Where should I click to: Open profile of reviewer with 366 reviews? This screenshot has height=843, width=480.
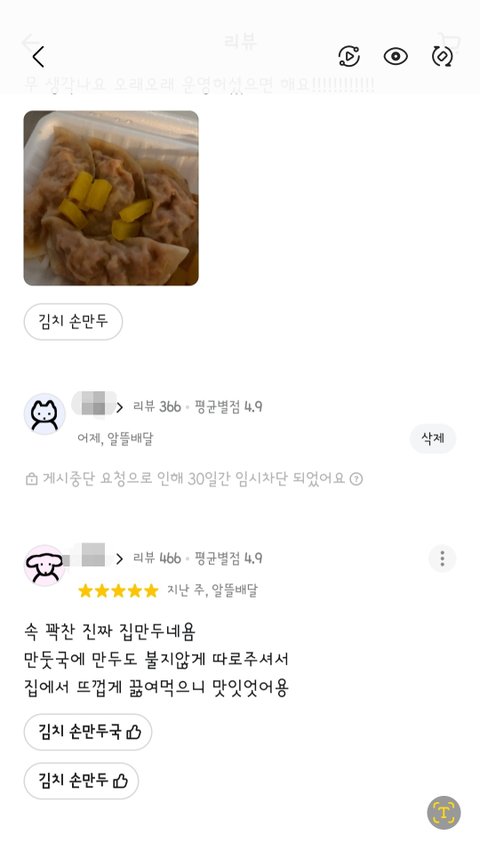45,414
